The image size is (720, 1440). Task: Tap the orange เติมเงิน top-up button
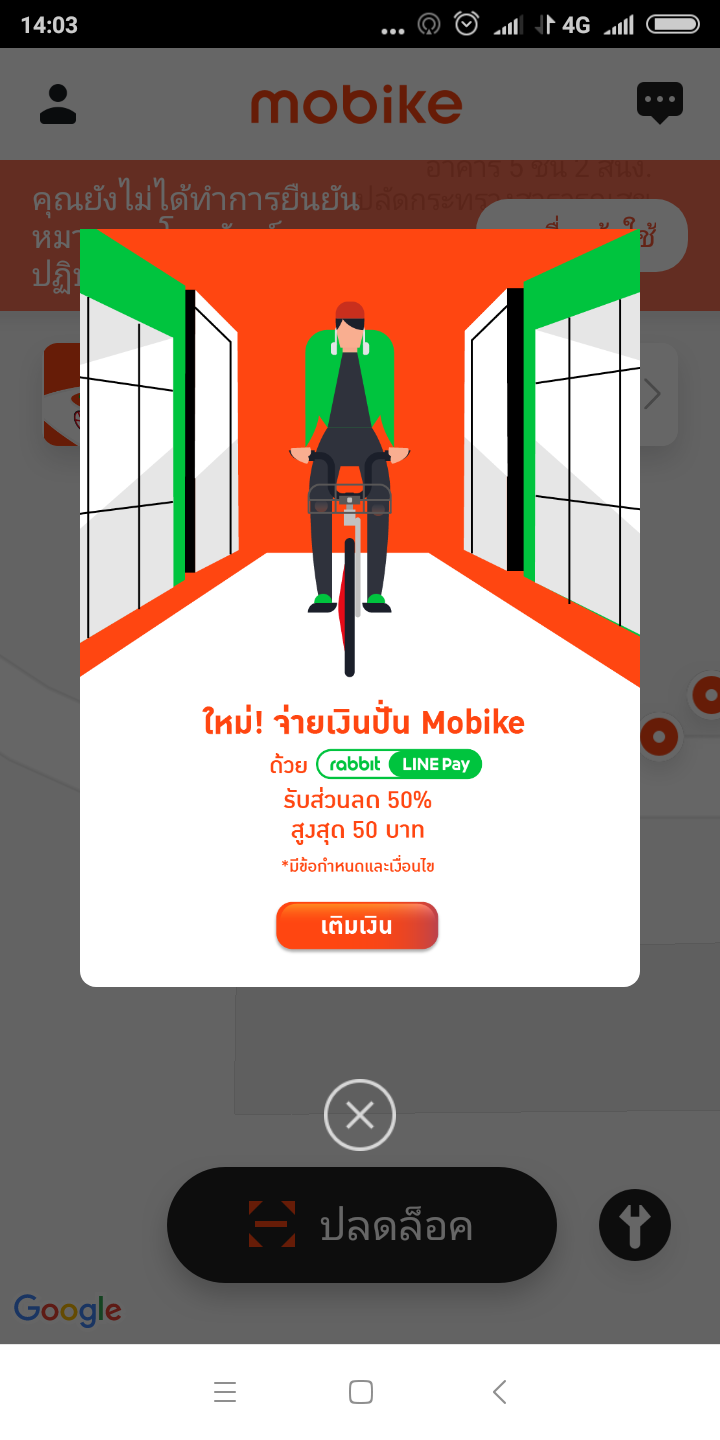(x=357, y=926)
